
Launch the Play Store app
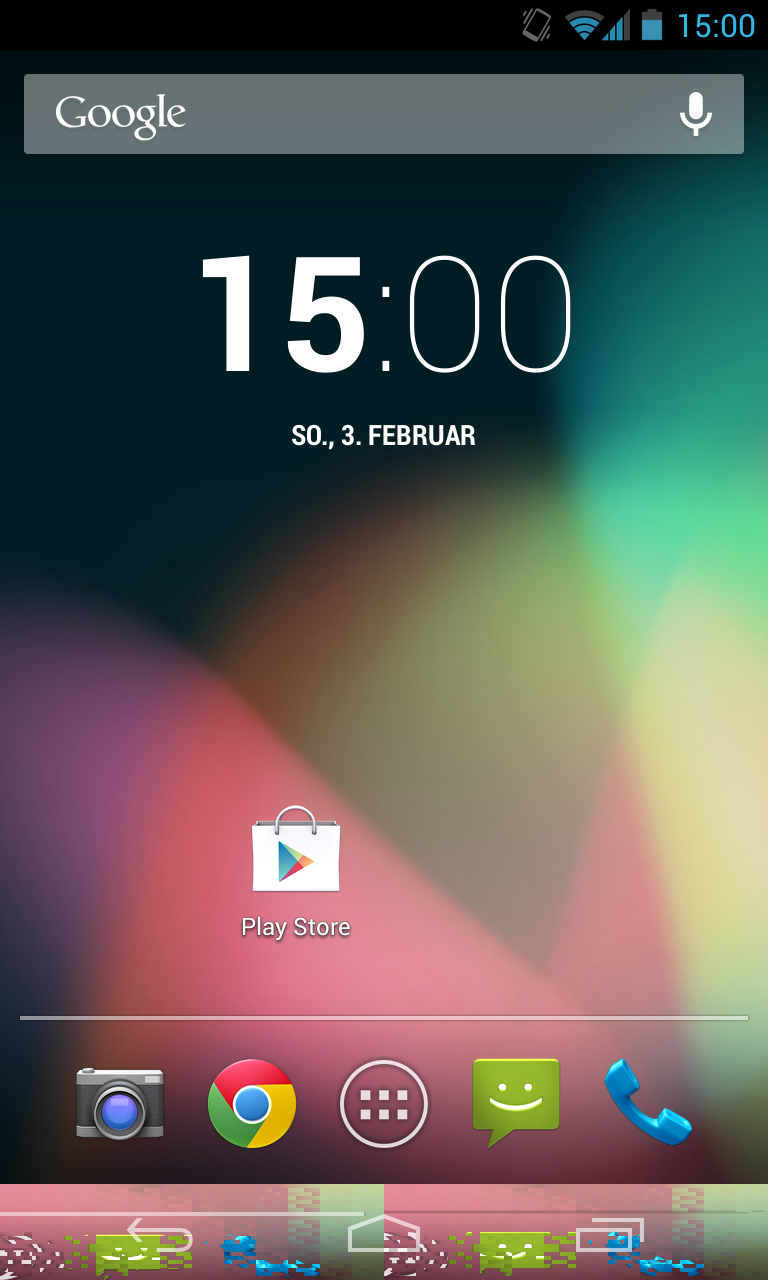click(296, 872)
